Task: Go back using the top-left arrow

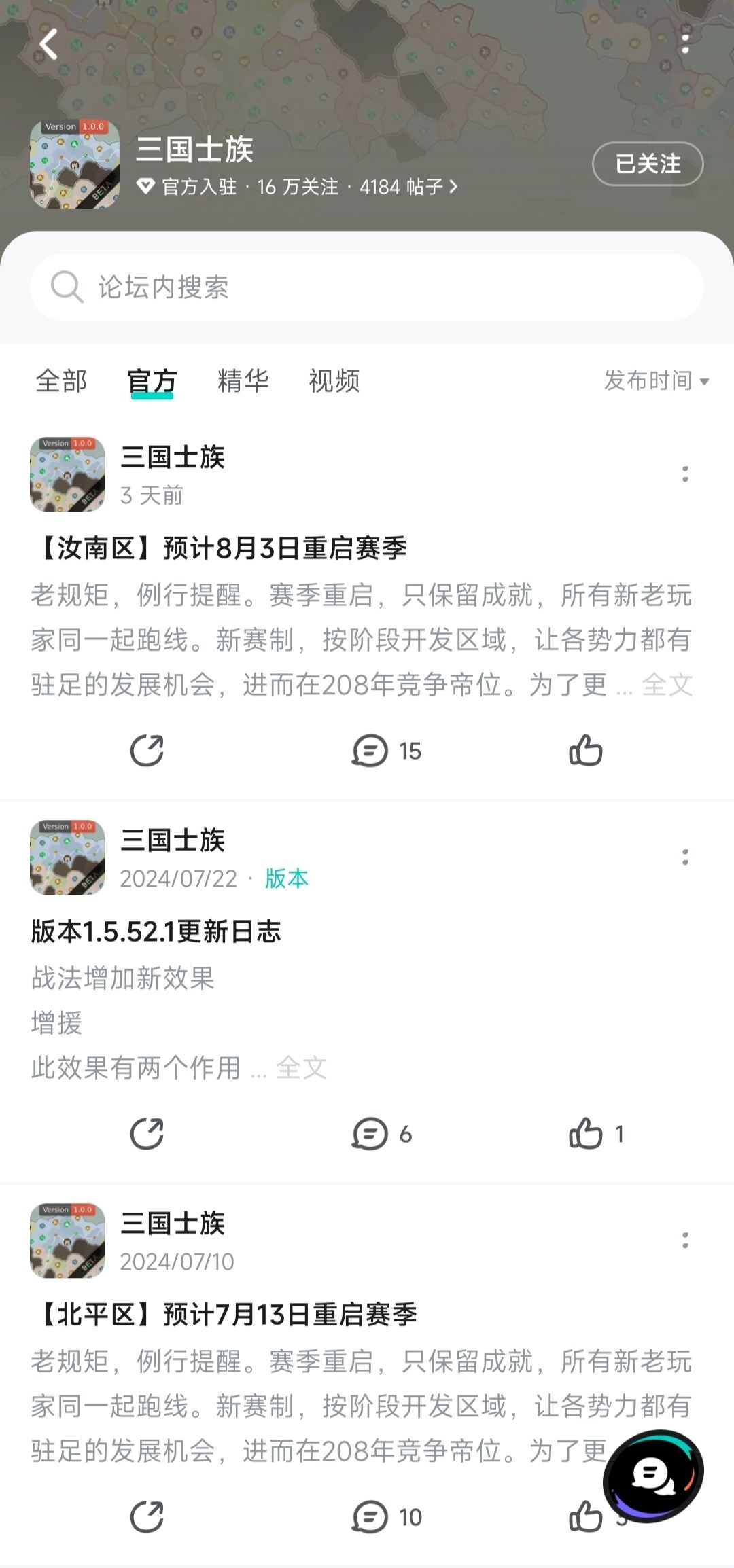Action: tap(48, 45)
